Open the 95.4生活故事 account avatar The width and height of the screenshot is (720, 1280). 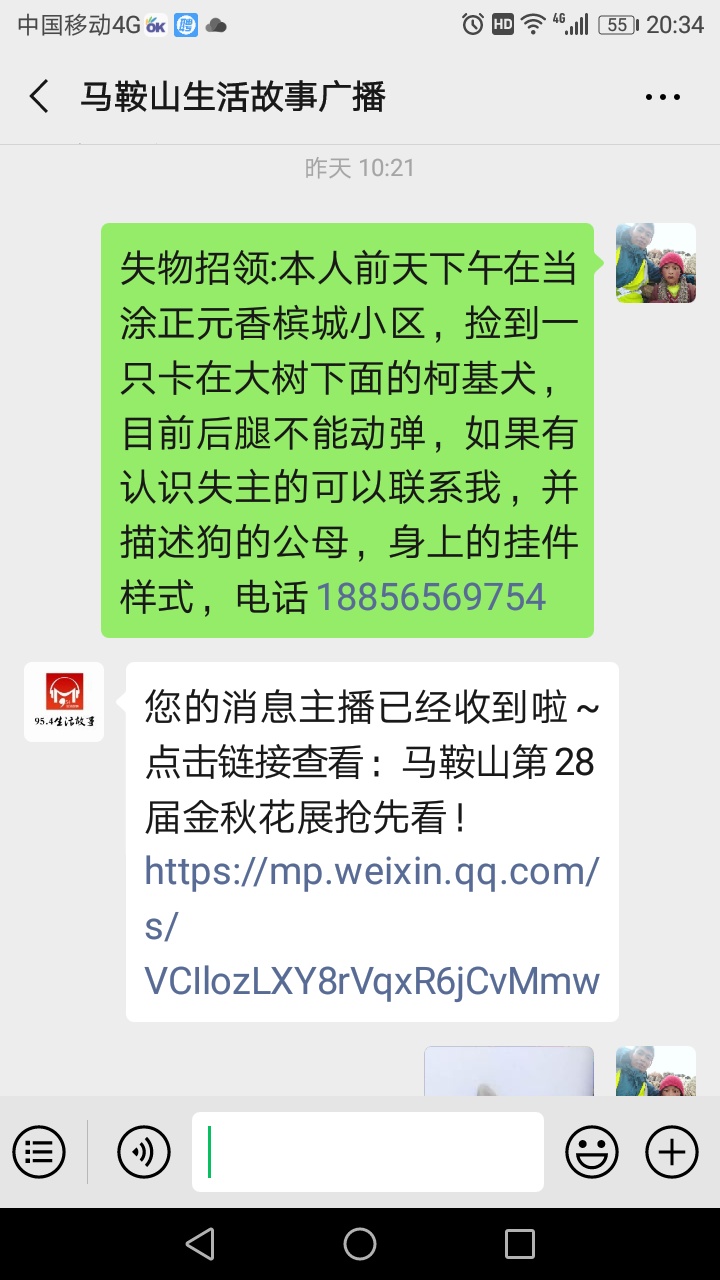click(64, 701)
